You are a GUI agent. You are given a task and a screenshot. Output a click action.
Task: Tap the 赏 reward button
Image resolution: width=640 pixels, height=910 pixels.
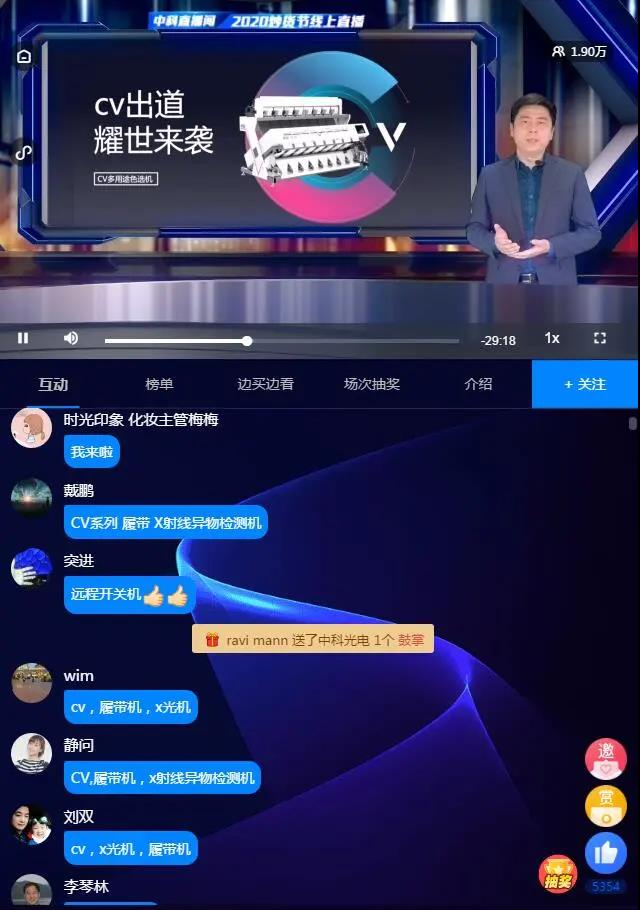click(605, 805)
